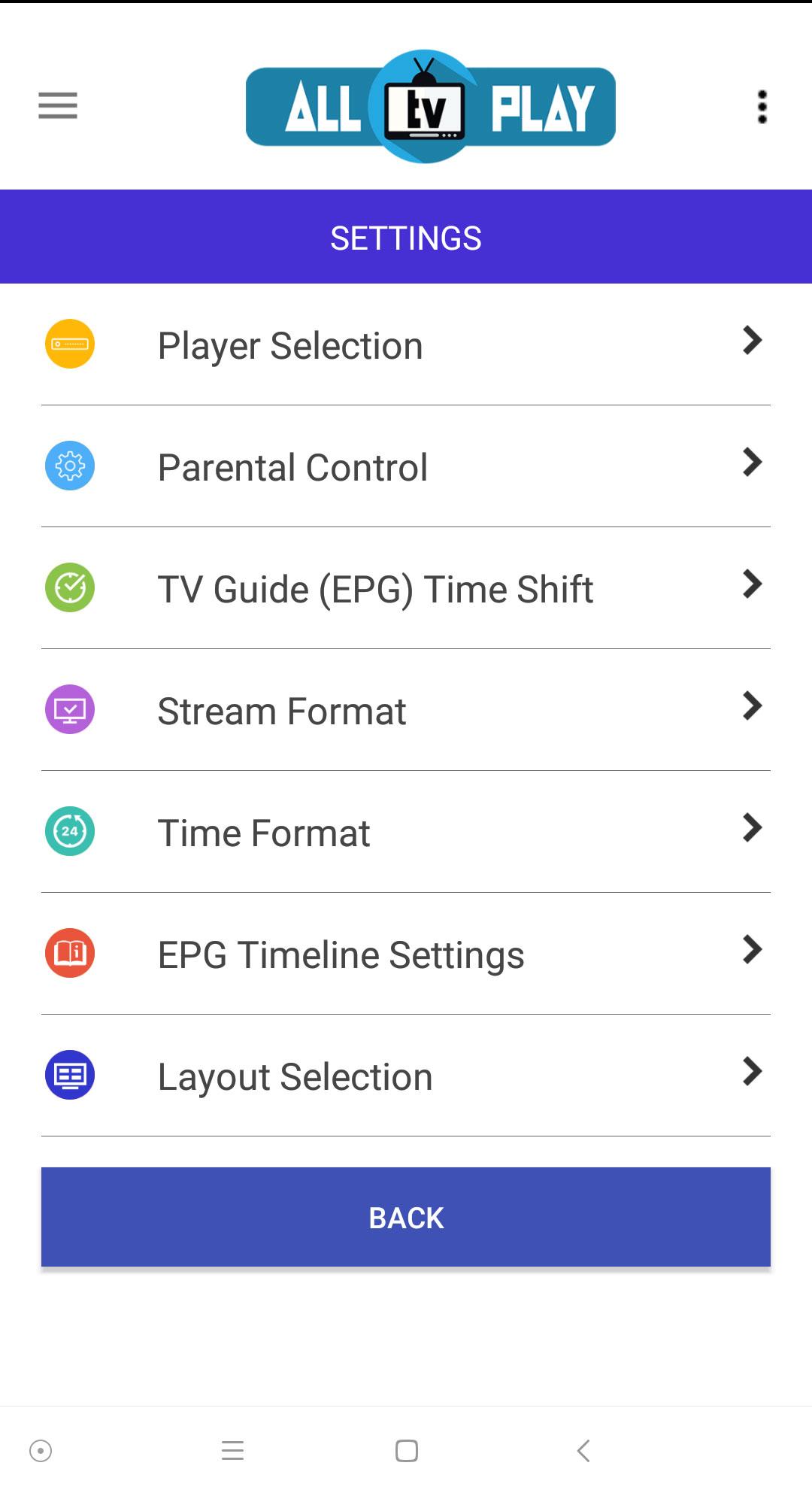Go to home via system square button
This screenshot has width=812, height=1496.
click(407, 1451)
